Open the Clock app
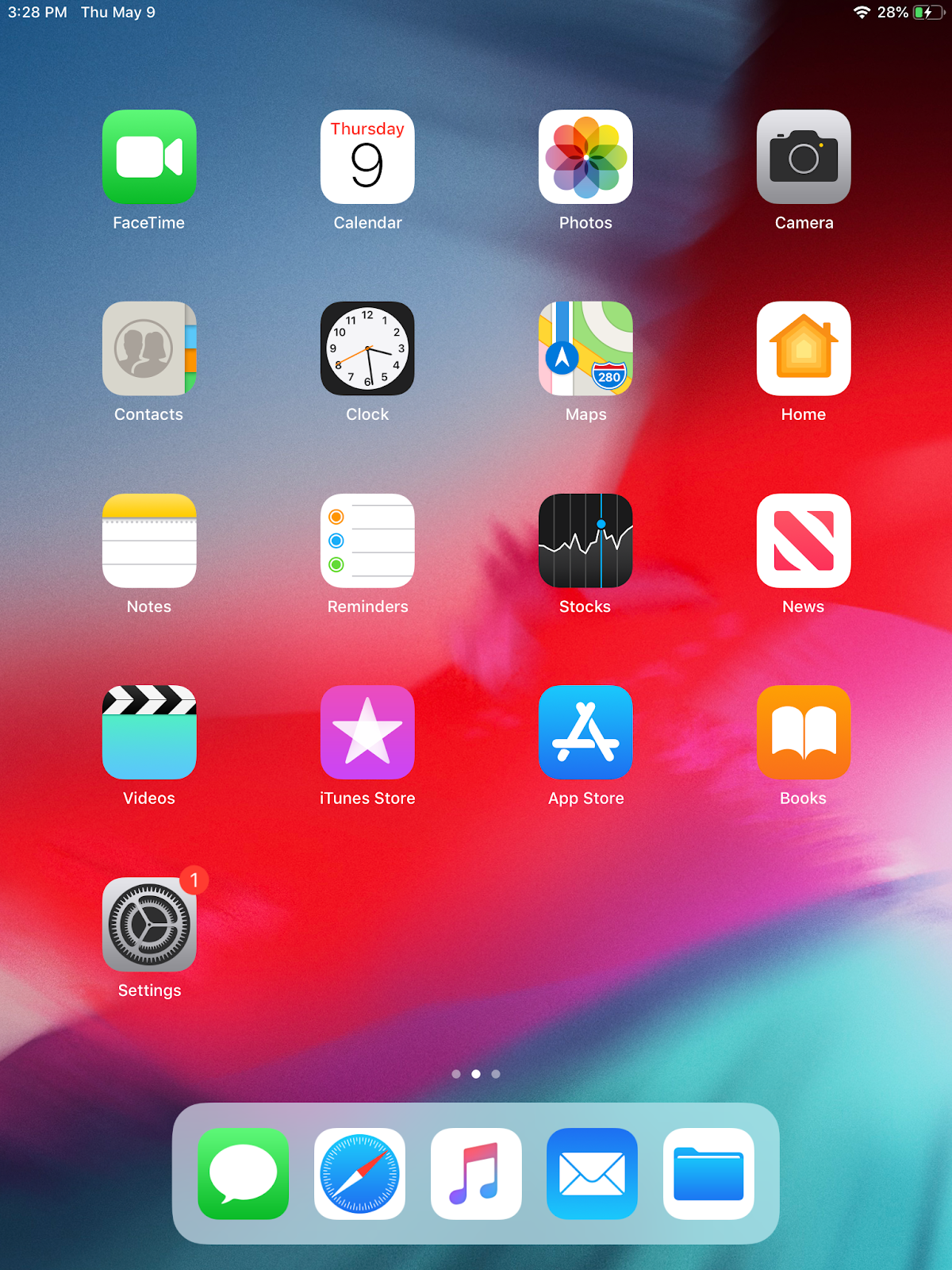Image resolution: width=952 pixels, height=1270 pixels. coord(367,348)
